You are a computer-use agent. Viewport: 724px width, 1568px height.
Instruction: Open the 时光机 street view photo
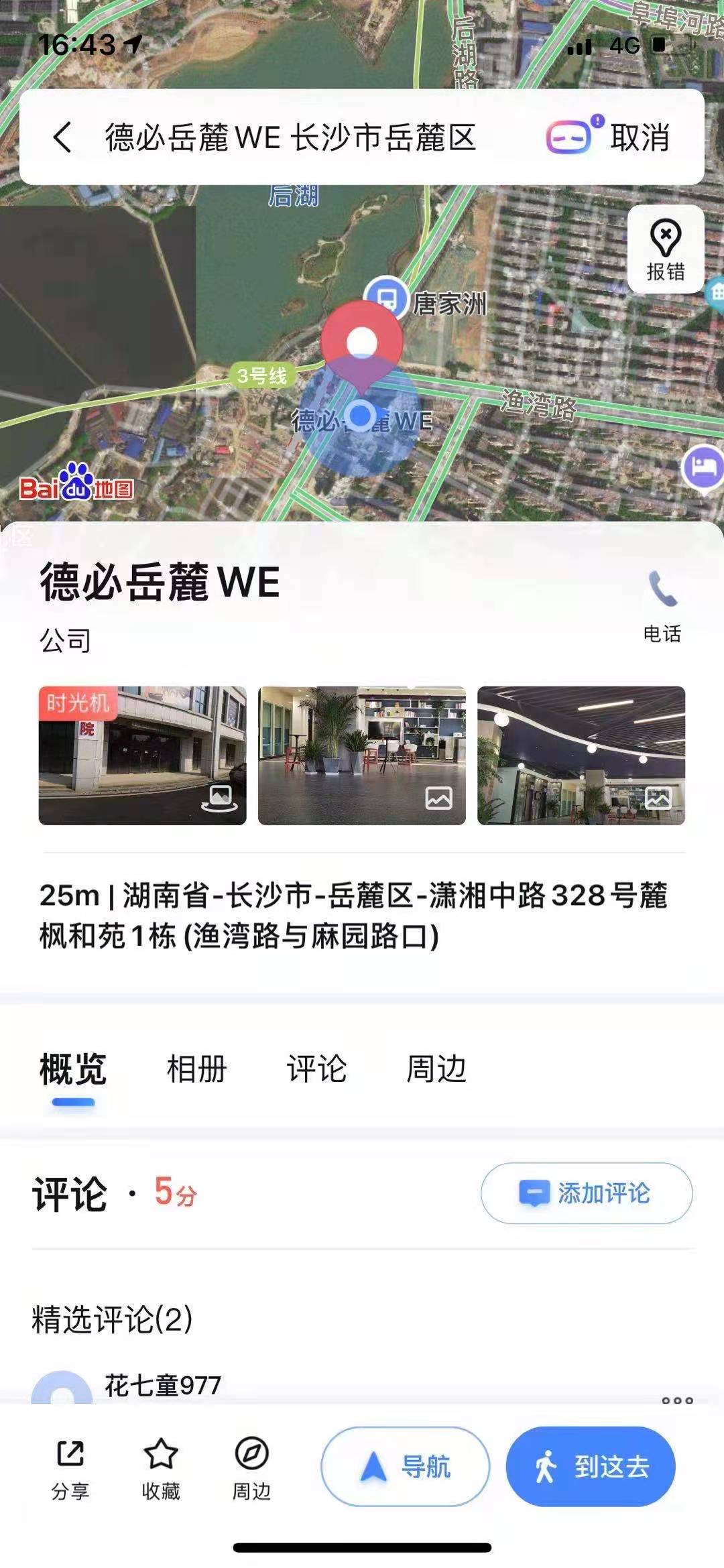point(142,755)
